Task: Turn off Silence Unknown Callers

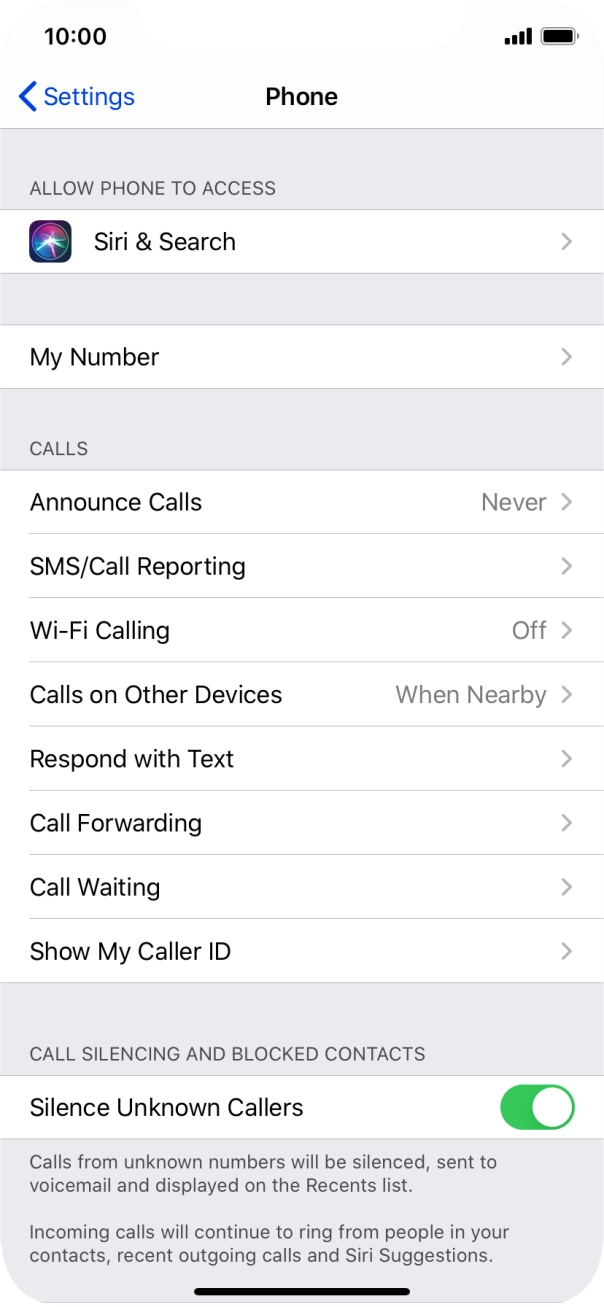Action: 537,1107
